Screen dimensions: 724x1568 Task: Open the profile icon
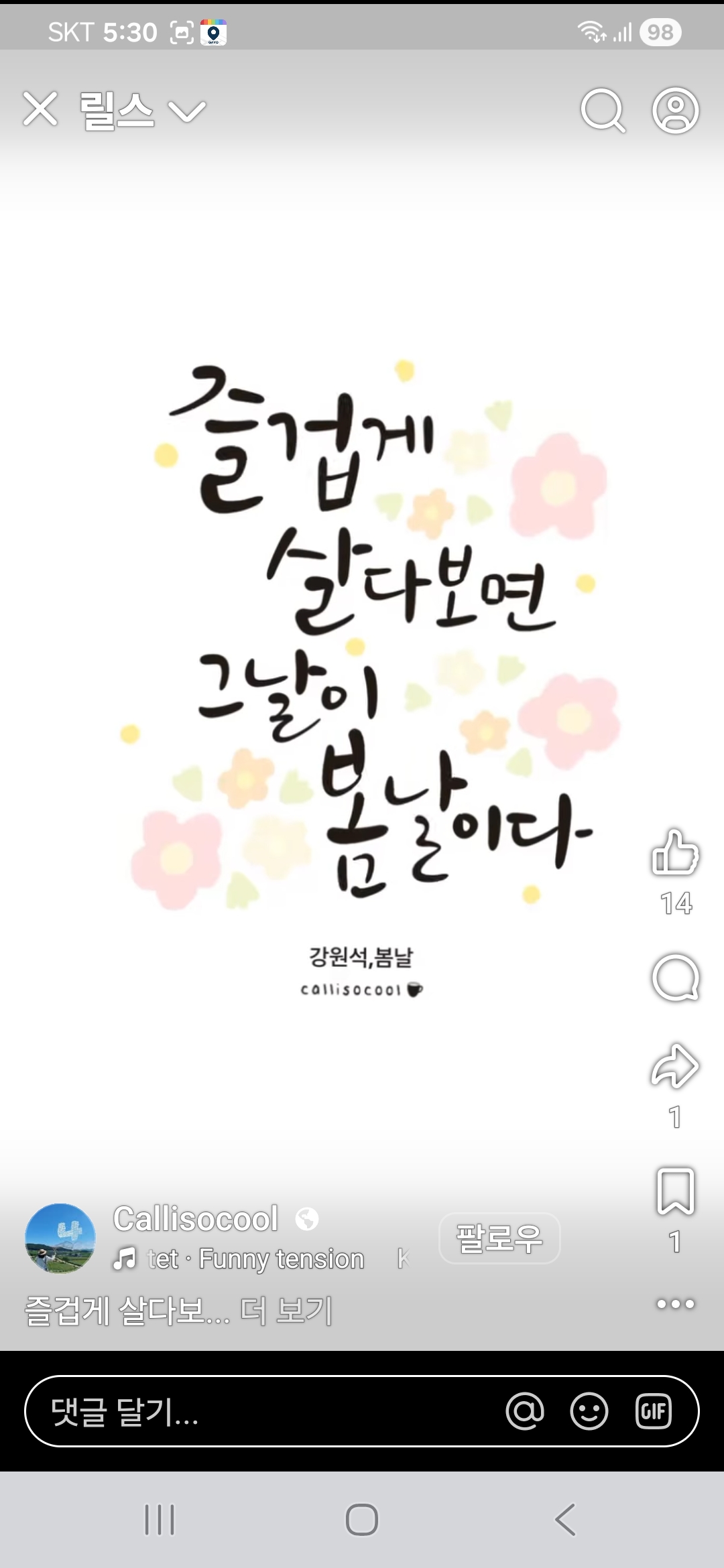pyautogui.click(x=675, y=111)
